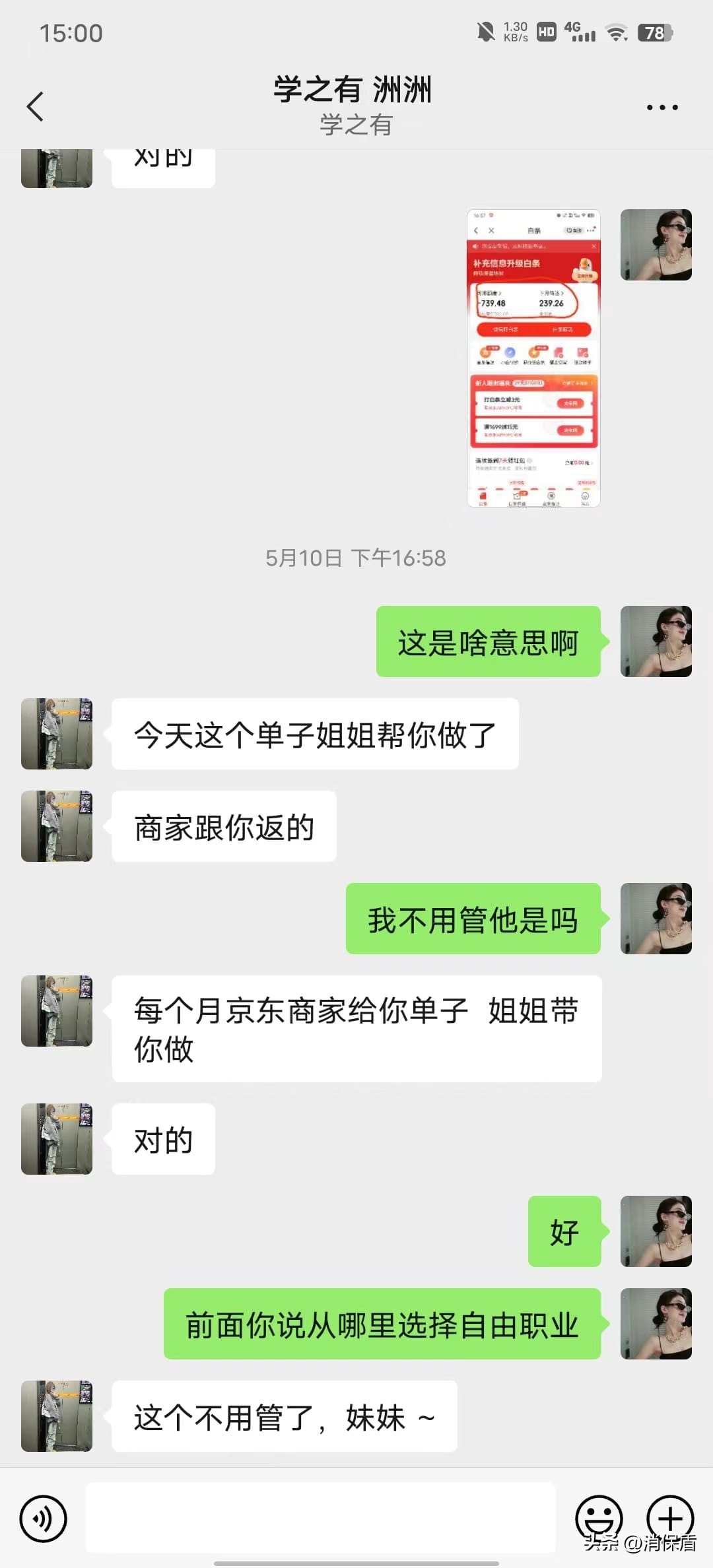This screenshot has width=713, height=1568.
Task: Select the green bubble 这是啥意思啊
Action: (489, 641)
